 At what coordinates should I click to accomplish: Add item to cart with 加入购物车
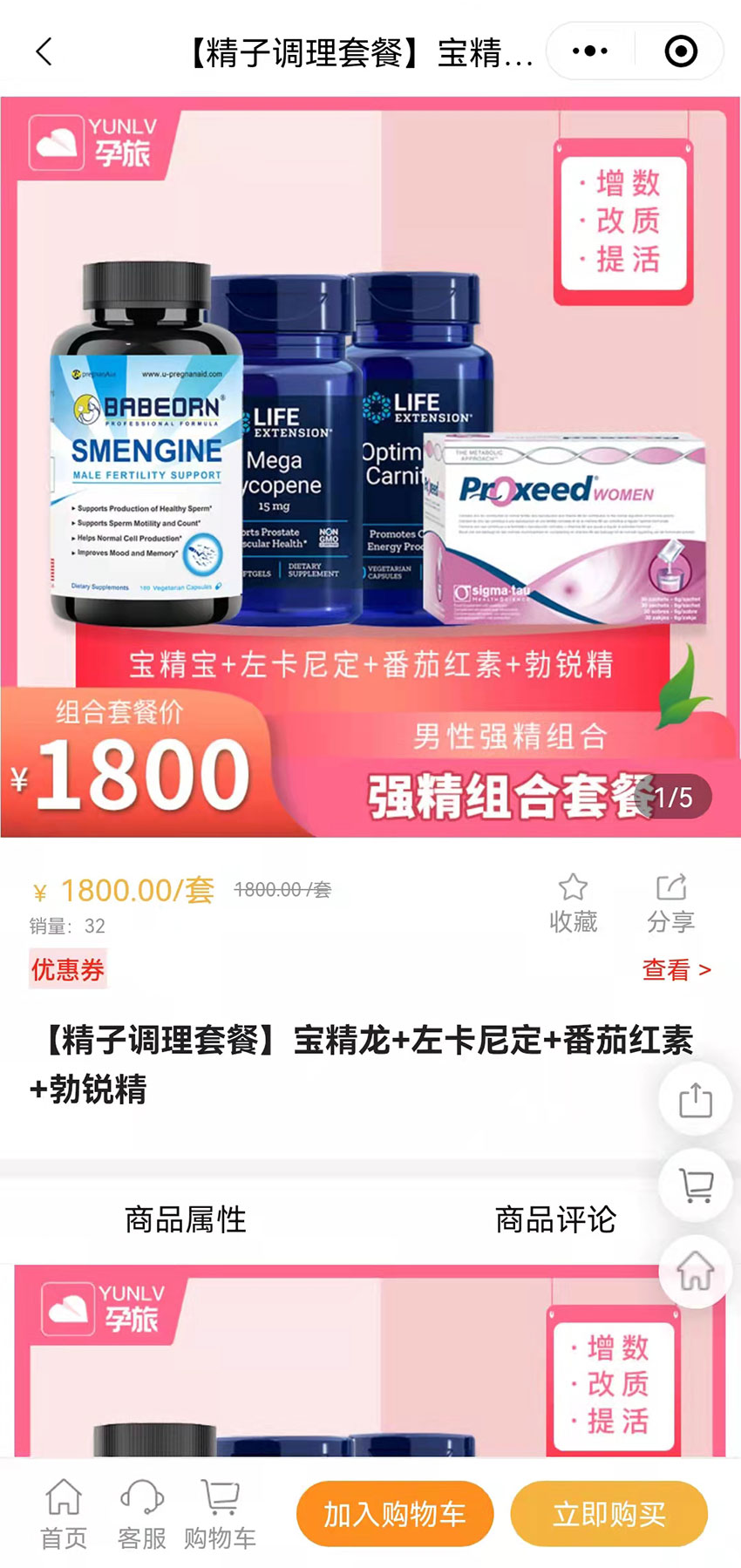[395, 1514]
